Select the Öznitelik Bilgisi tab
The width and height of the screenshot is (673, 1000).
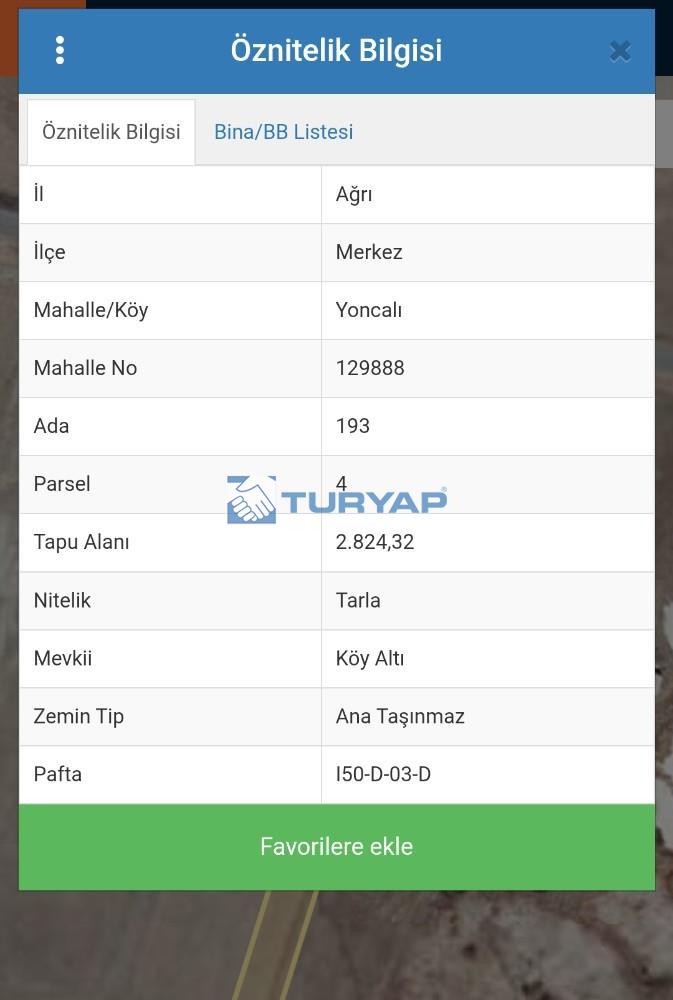111,132
